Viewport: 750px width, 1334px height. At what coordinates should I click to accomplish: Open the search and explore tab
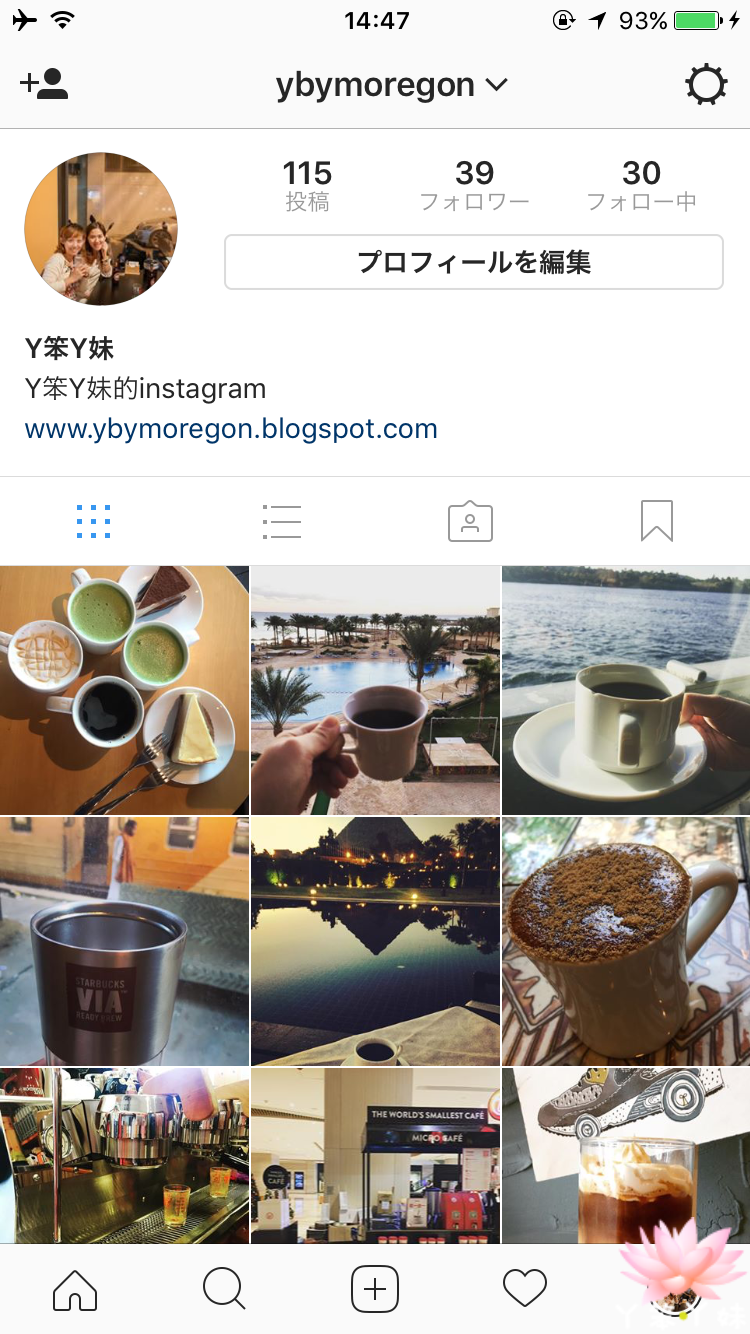pyautogui.click(x=224, y=1289)
